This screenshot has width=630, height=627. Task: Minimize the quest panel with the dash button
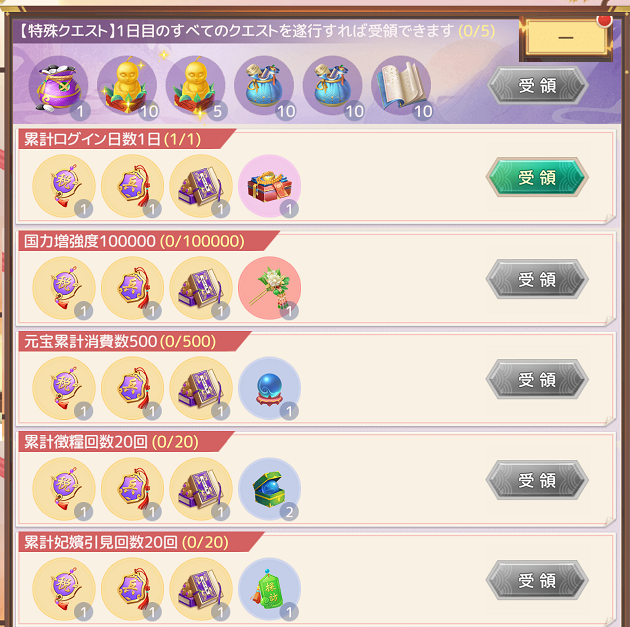tap(565, 37)
